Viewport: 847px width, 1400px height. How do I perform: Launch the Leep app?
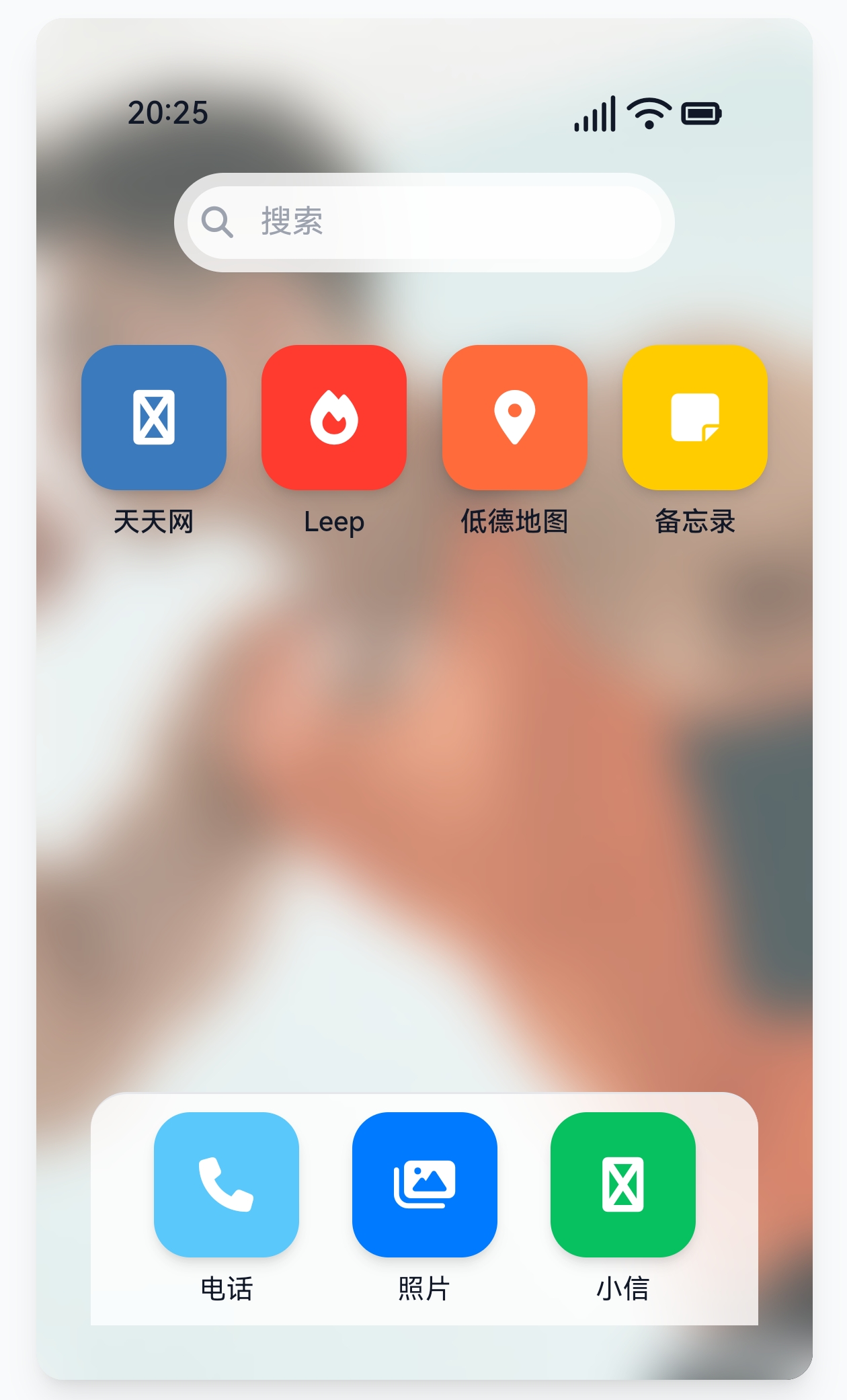pyautogui.click(x=334, y=418)
